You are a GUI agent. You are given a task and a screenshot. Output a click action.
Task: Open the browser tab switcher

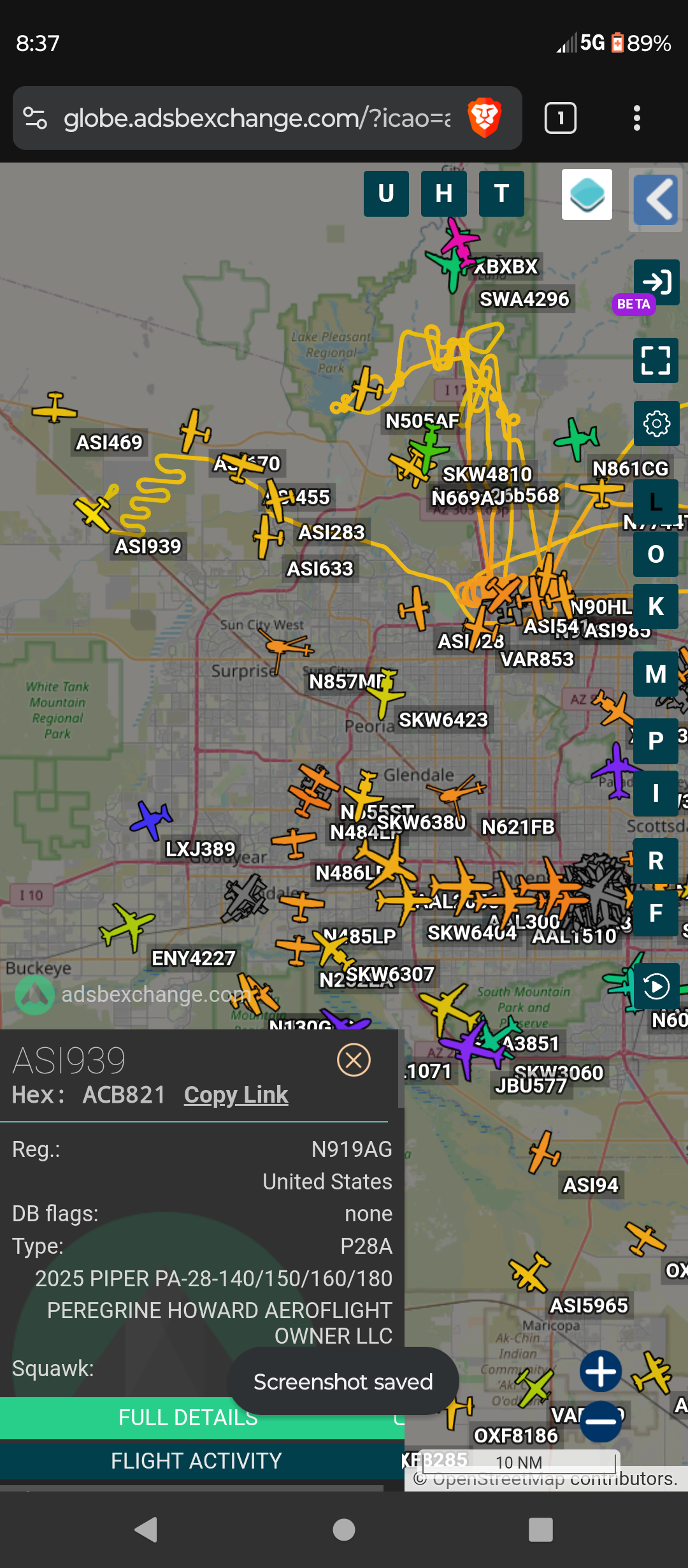(x=561, y=118)
